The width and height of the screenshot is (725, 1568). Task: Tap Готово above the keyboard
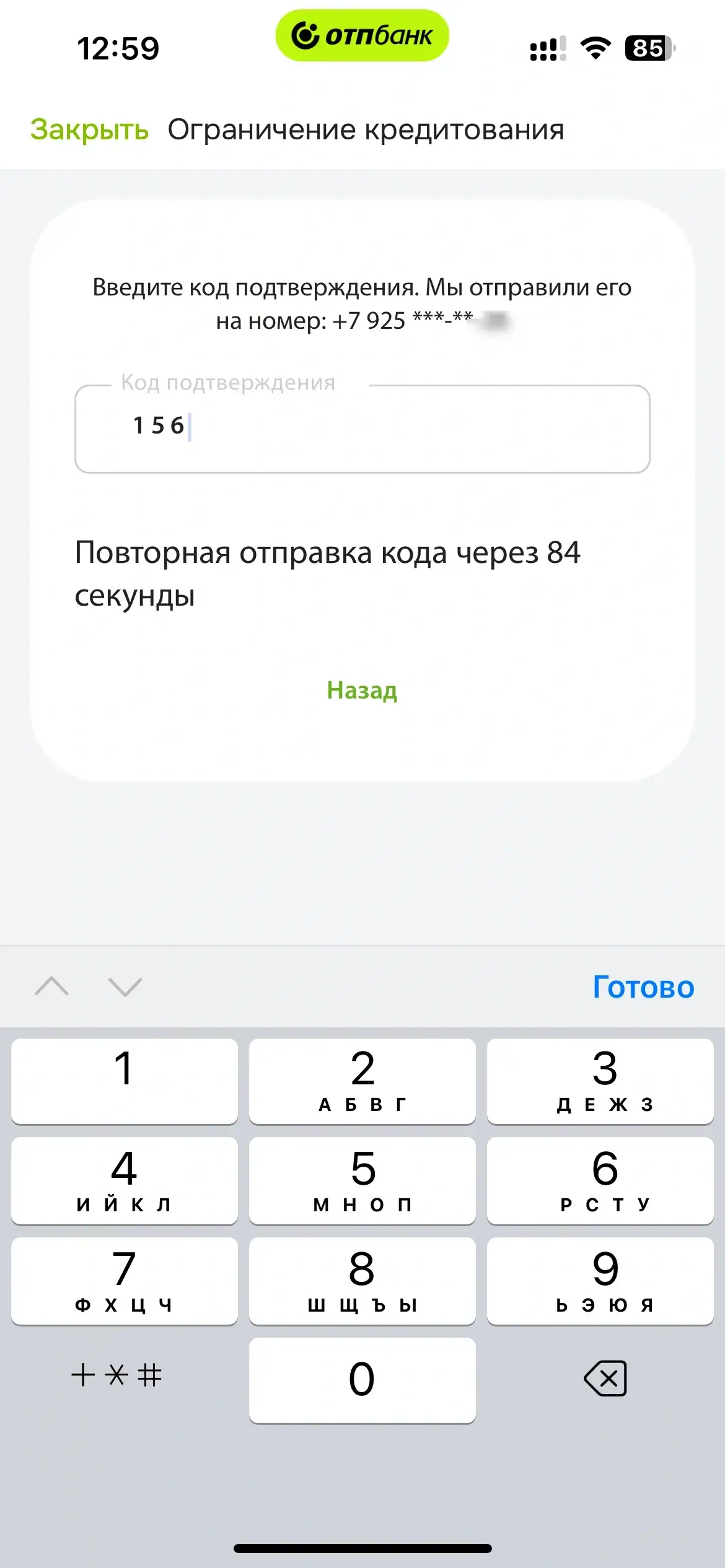click(x=643, y=987)
